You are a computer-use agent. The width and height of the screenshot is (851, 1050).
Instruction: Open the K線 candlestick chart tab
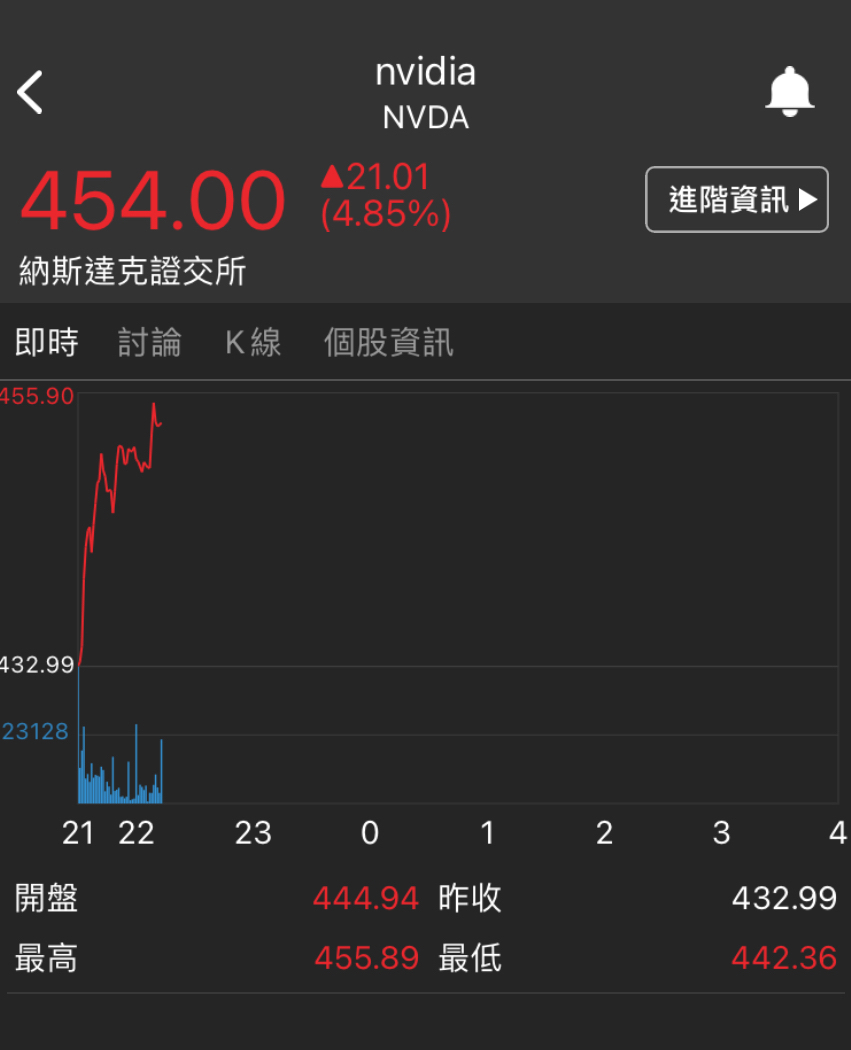click(x=252, y=341)
